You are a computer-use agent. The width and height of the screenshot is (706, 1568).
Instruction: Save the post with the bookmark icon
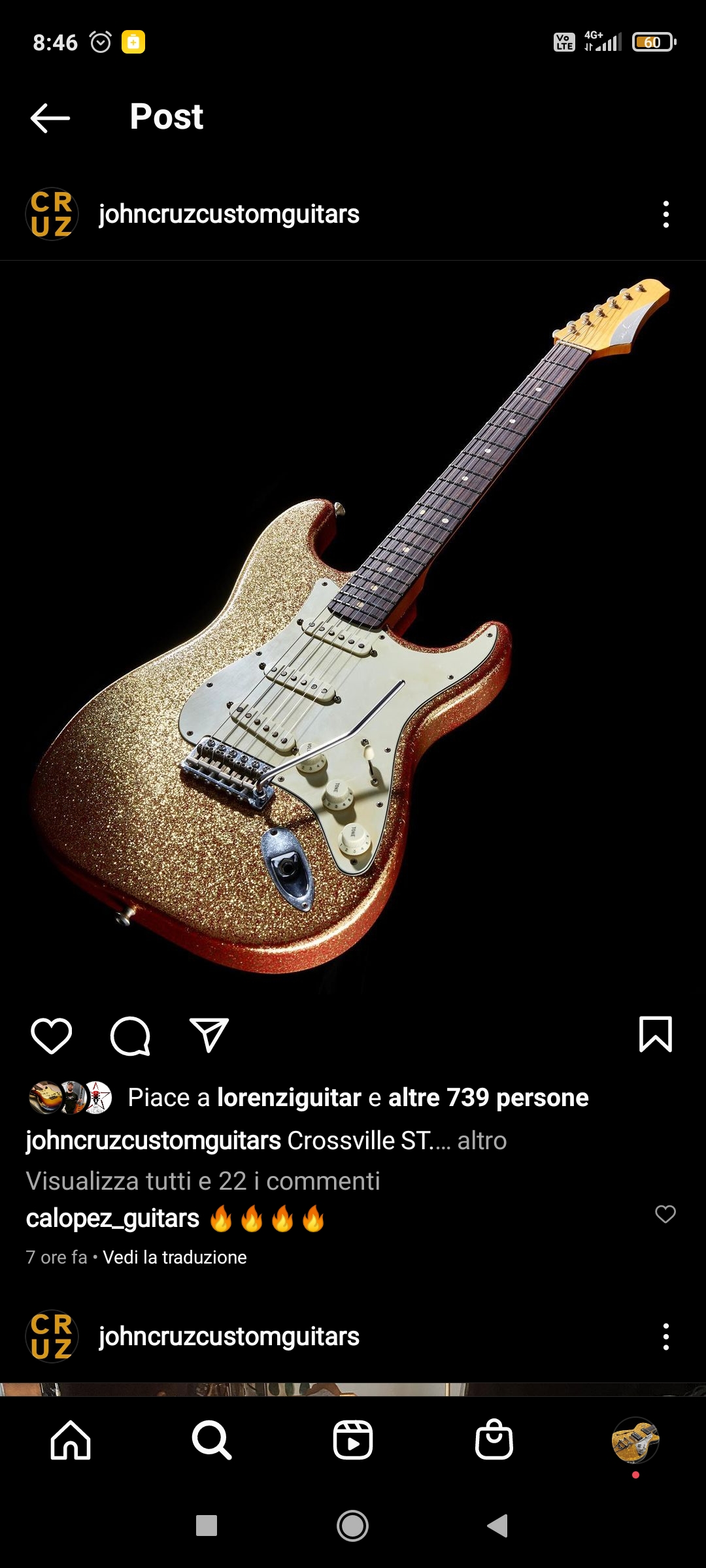[655, 1034]
